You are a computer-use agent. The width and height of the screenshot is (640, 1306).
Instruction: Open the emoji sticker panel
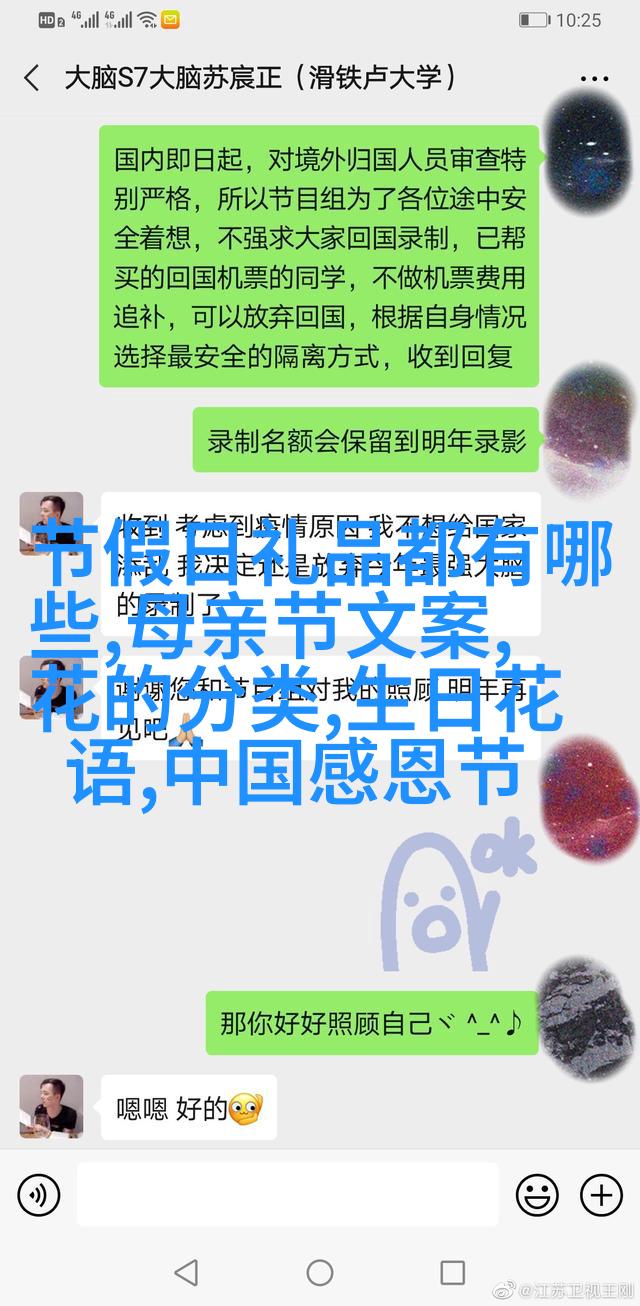point(537,1194)
